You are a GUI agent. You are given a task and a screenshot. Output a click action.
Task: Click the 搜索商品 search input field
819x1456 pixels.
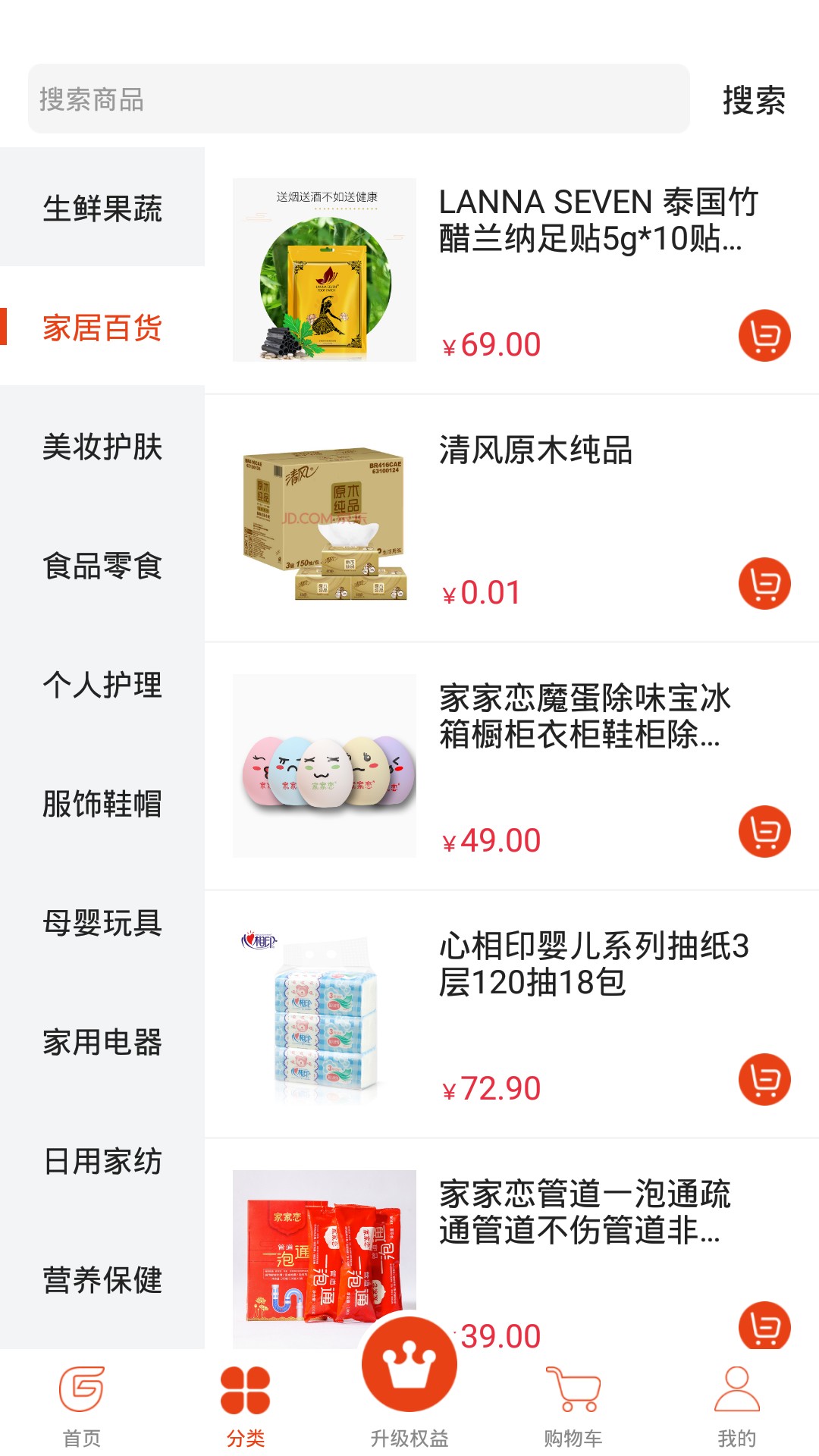pos(356,97)
